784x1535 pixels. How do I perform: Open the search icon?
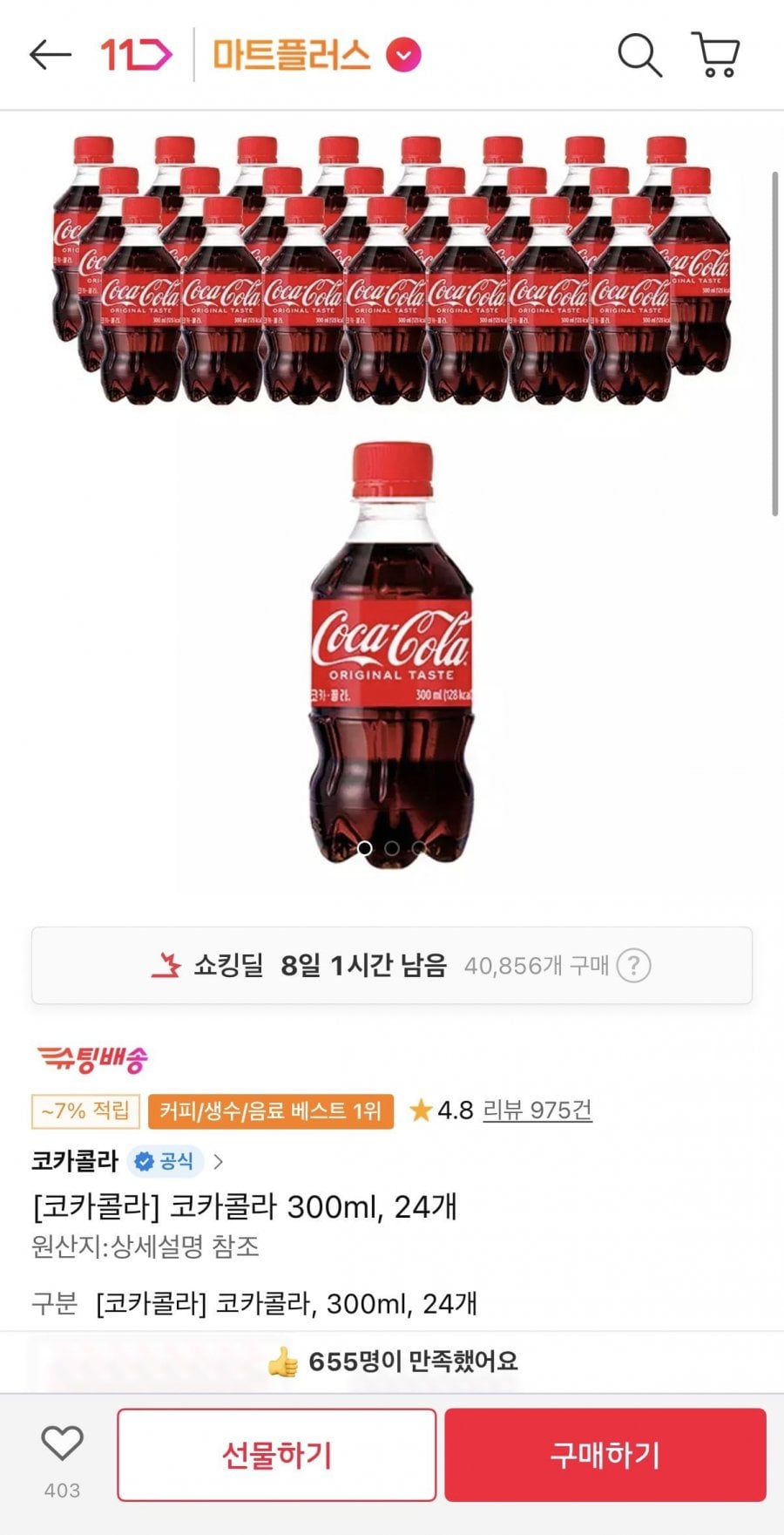tap(639, 55)
